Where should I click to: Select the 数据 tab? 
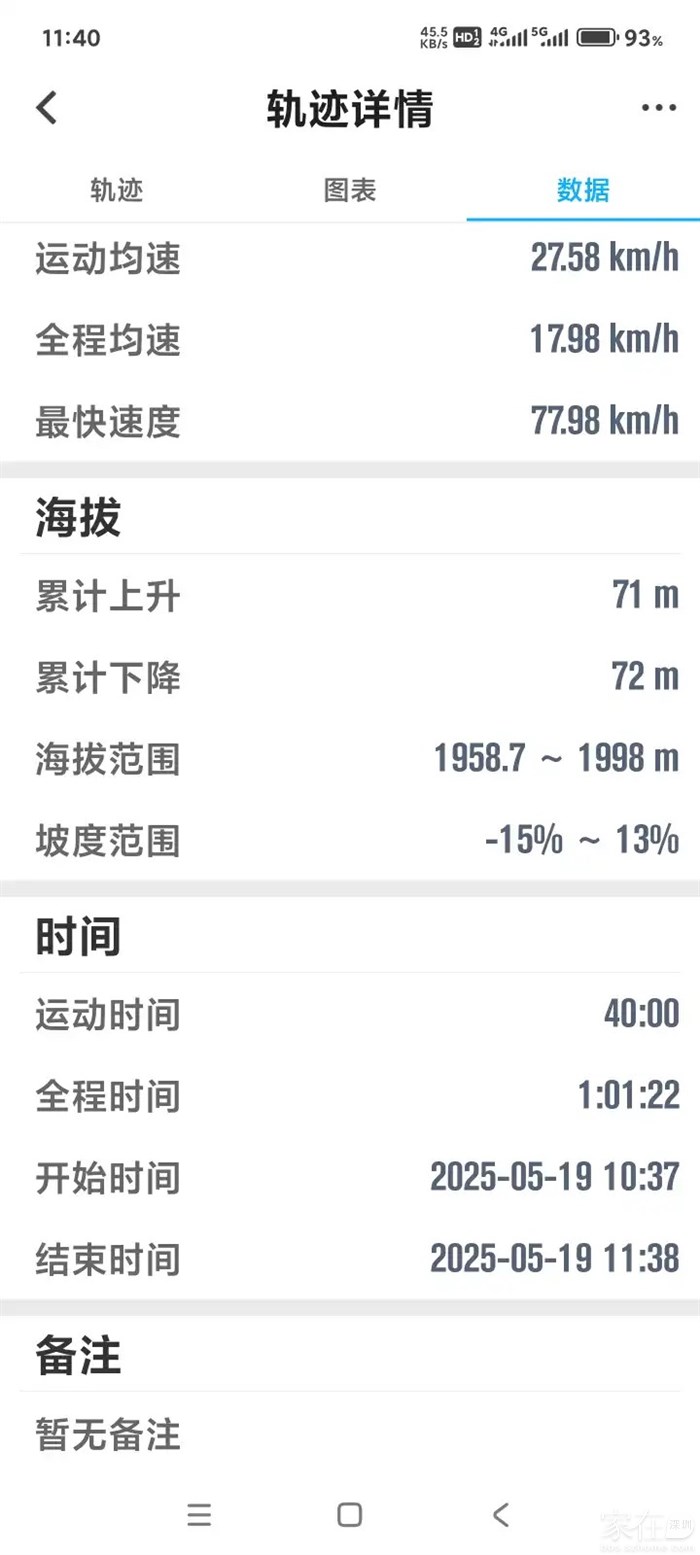point(583,190)
